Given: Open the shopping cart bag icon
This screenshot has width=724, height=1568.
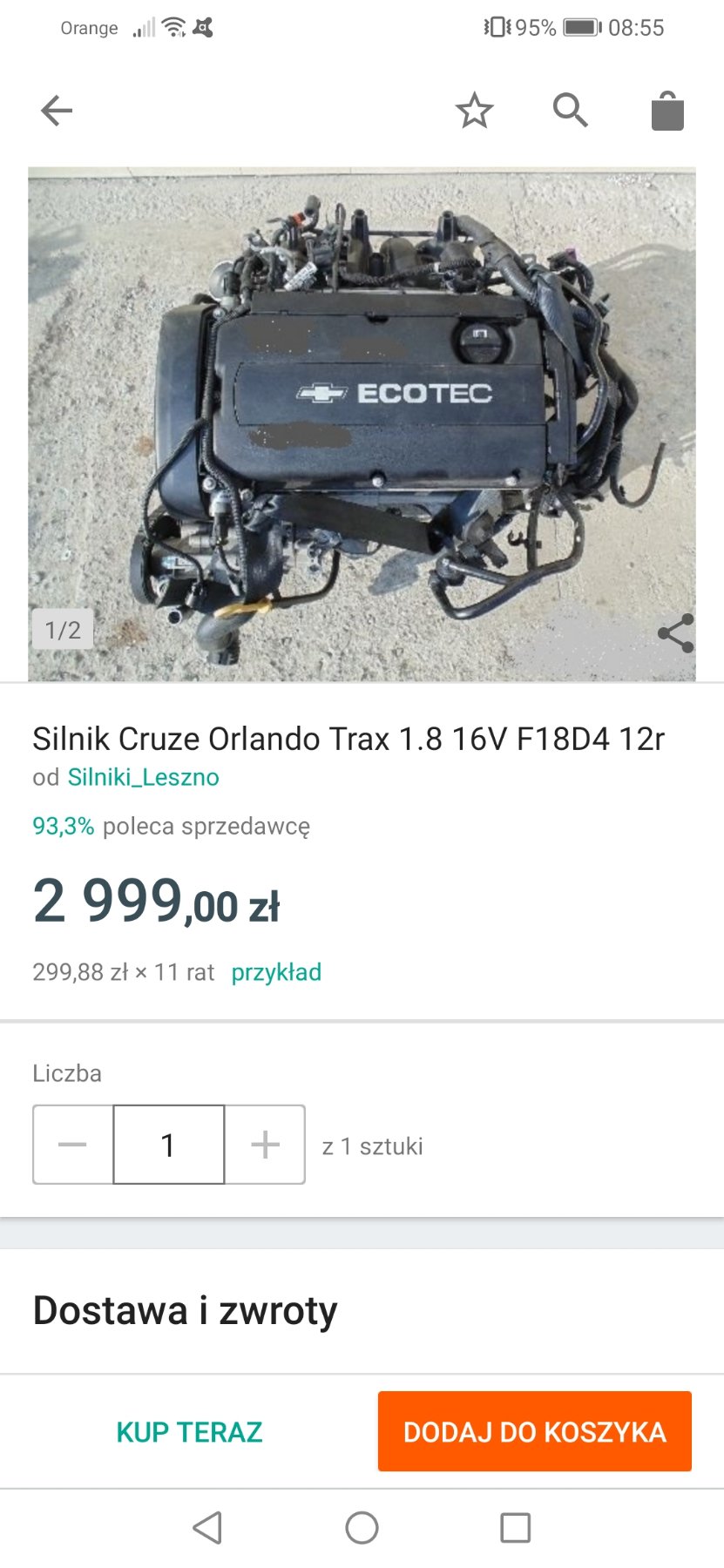Looking at the screenshot, I should (667, 111).
